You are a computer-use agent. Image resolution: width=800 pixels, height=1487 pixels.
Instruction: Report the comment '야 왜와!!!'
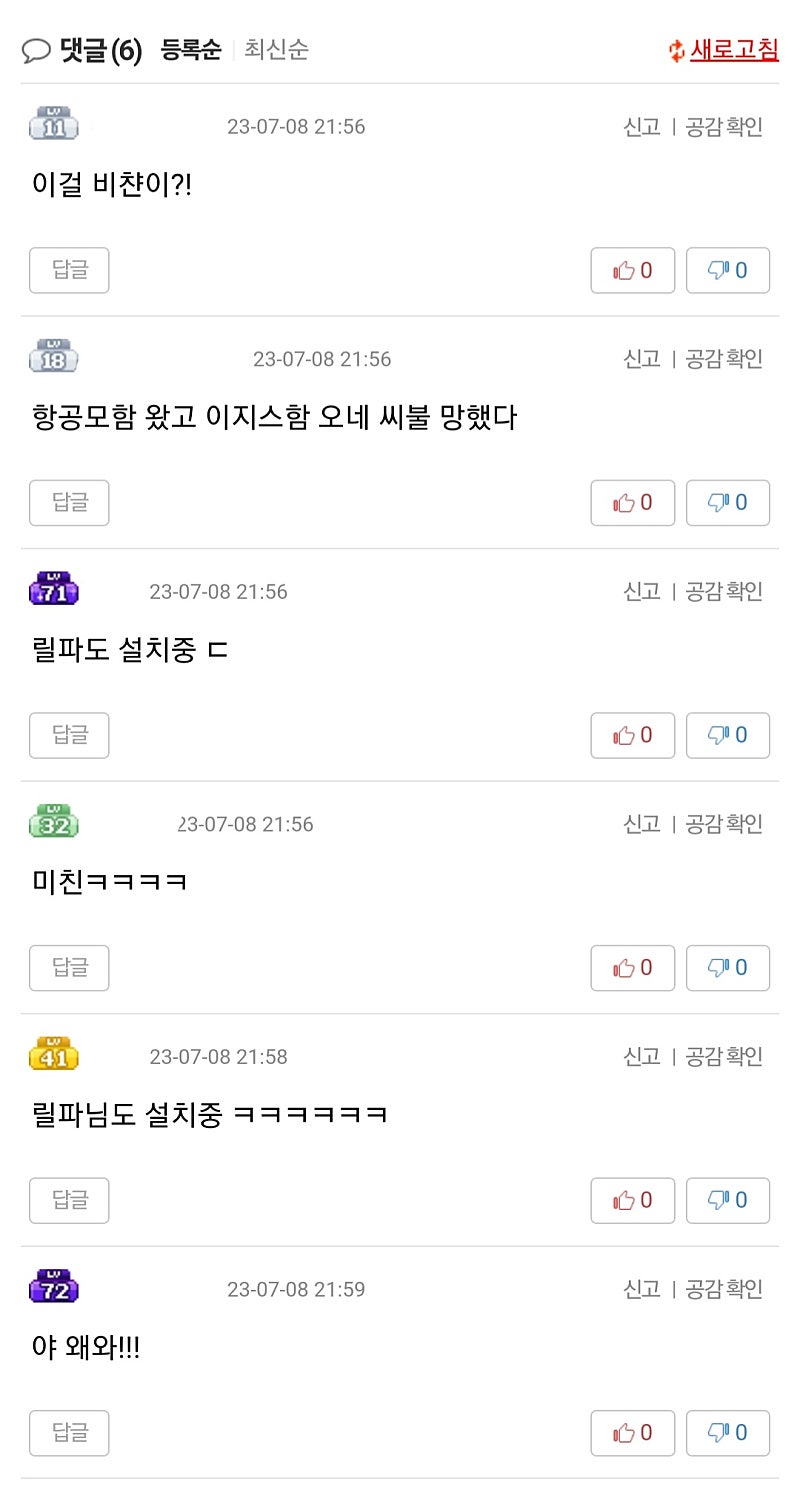point(642,1289)
